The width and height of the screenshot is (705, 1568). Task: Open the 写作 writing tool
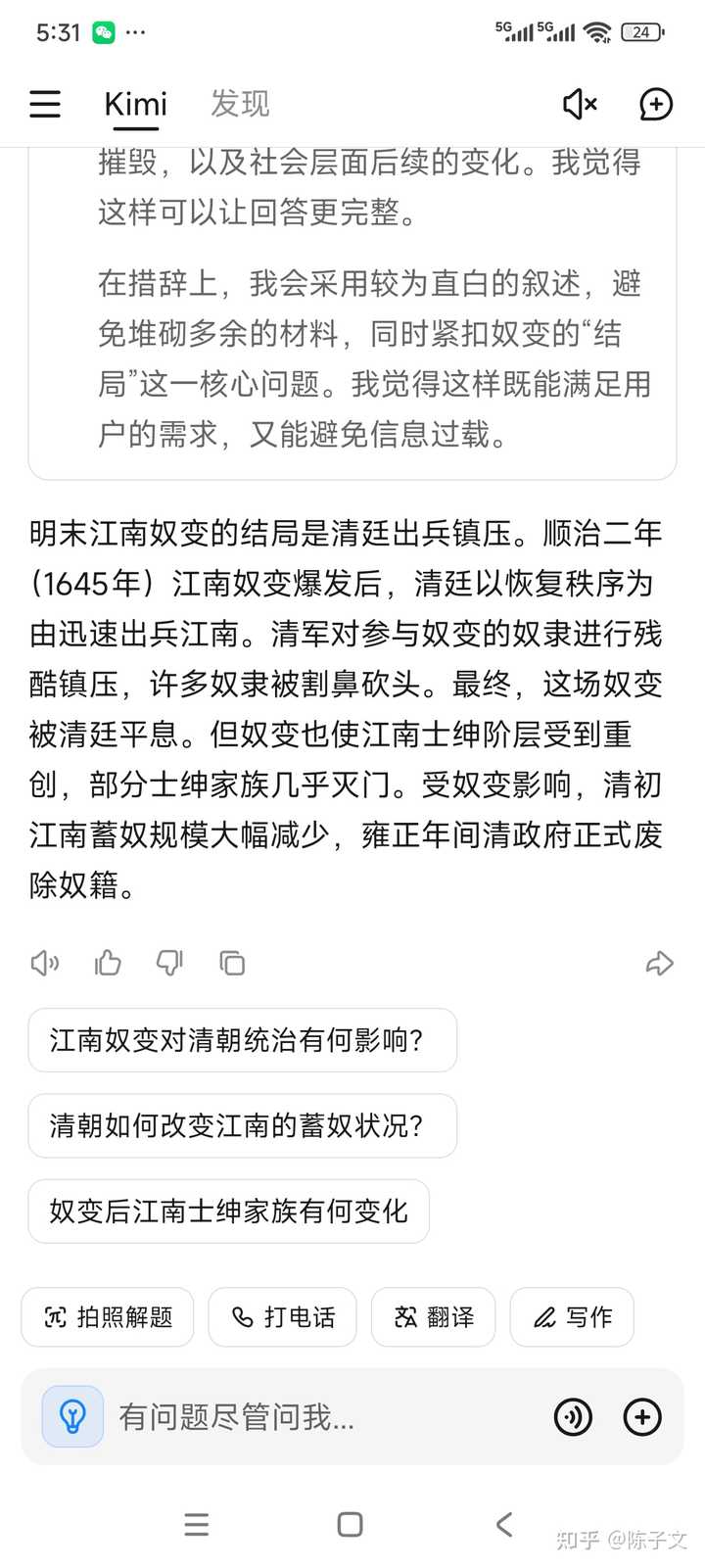point(572,1317)
